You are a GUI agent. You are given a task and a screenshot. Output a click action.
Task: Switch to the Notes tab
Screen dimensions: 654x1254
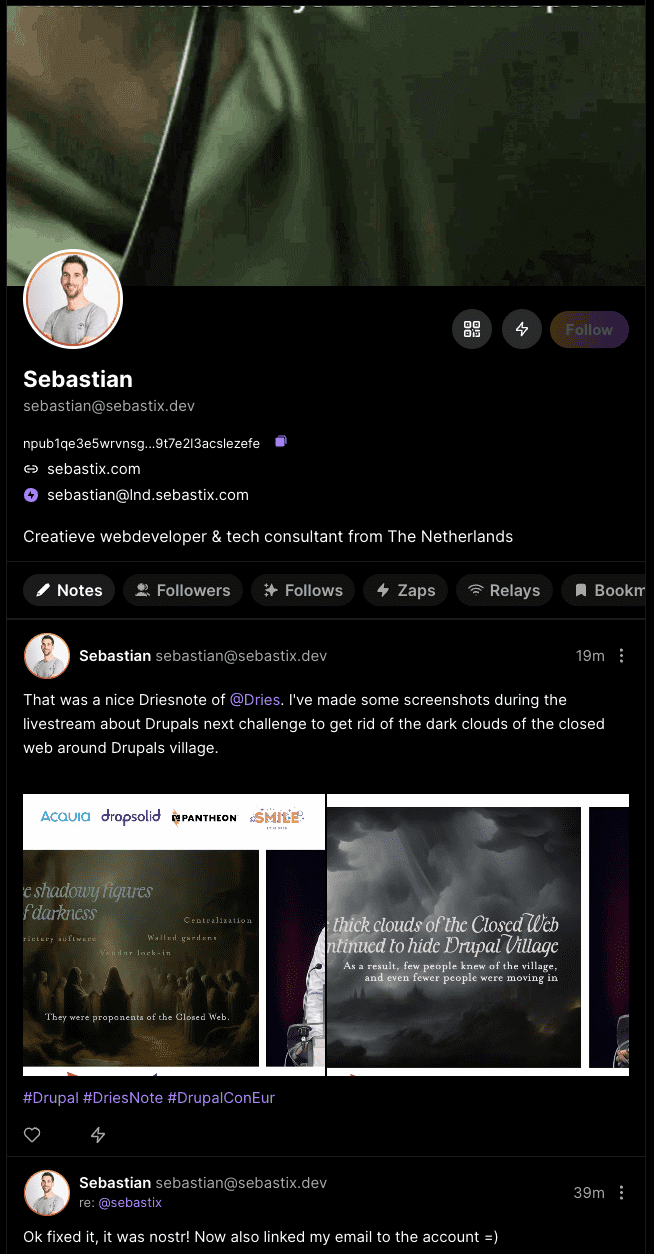69,590
